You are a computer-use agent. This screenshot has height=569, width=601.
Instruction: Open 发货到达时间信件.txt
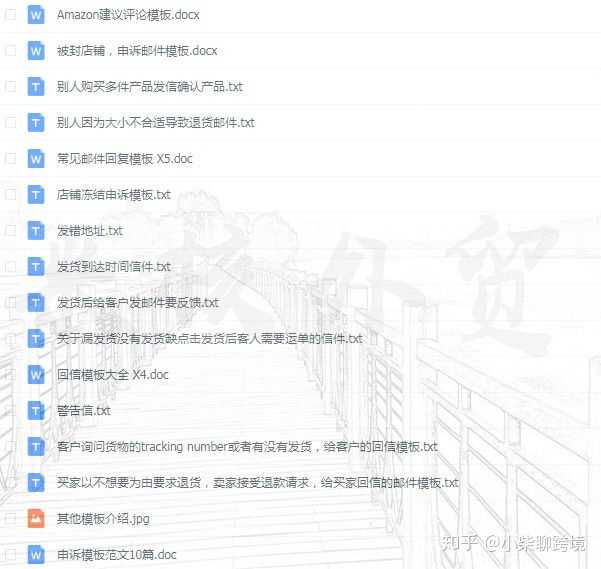point(113,266)
